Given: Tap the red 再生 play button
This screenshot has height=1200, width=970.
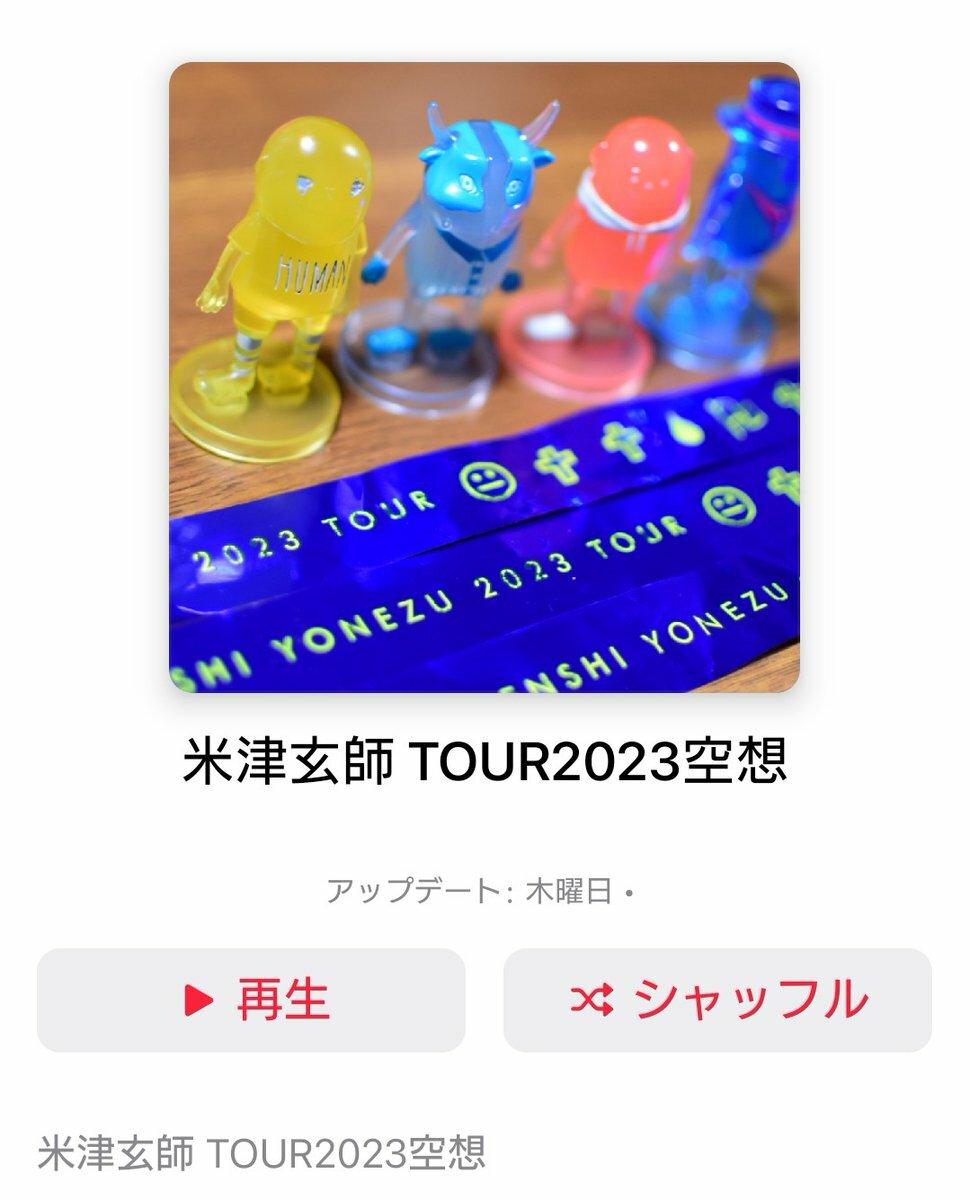Looking at the screenshot, I should click(x=251, y=1000).
